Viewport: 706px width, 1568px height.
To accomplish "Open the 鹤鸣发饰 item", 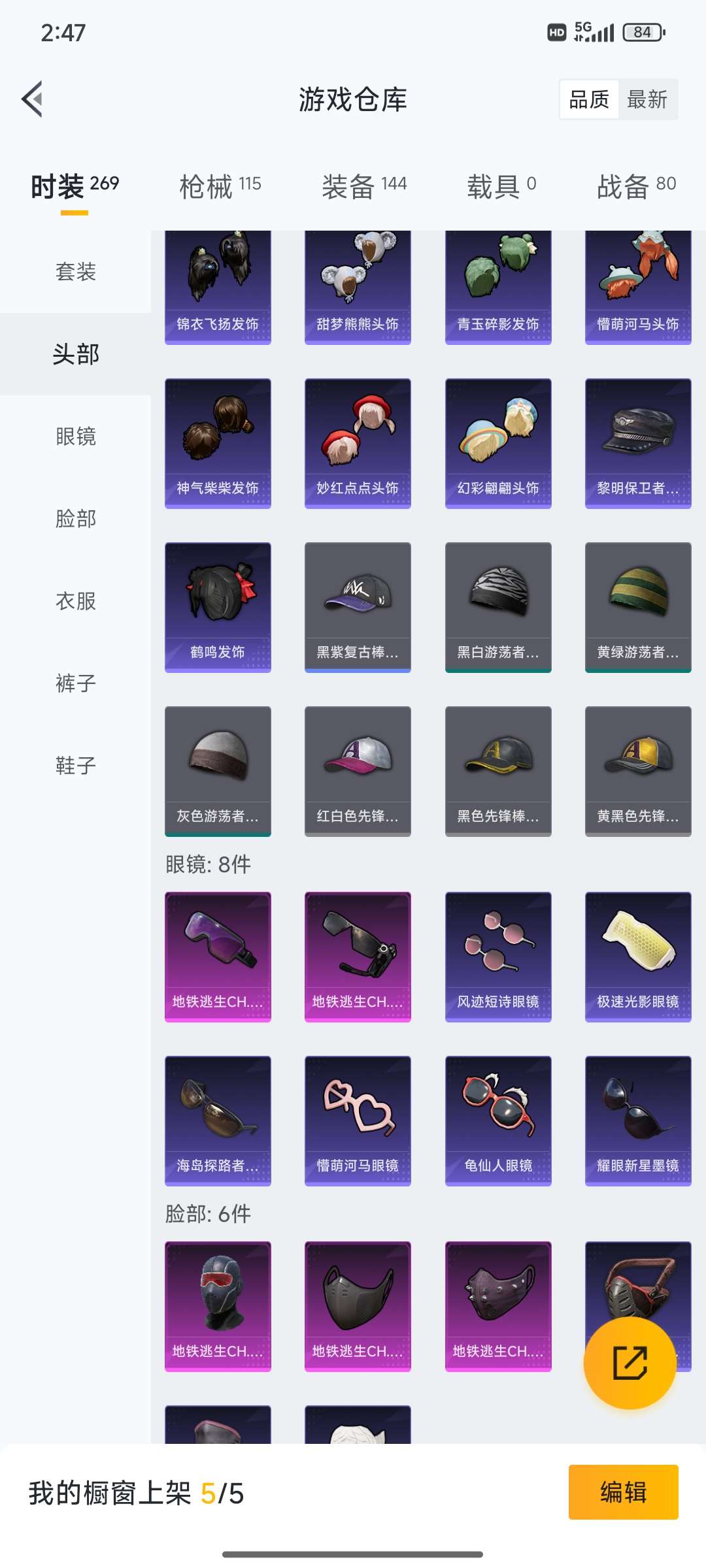I will point(218,607).
